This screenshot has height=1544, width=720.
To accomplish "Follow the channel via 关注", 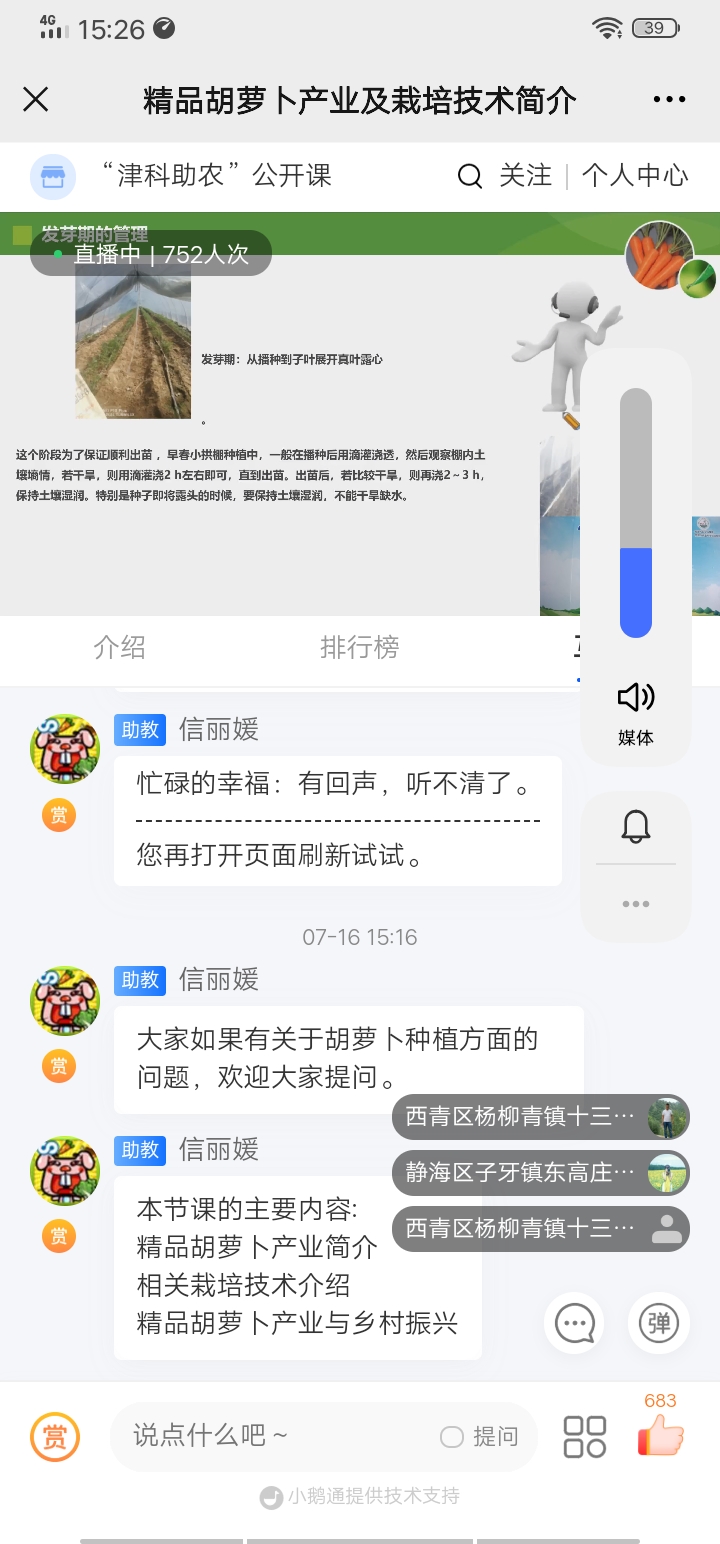I will pos(525,176).
